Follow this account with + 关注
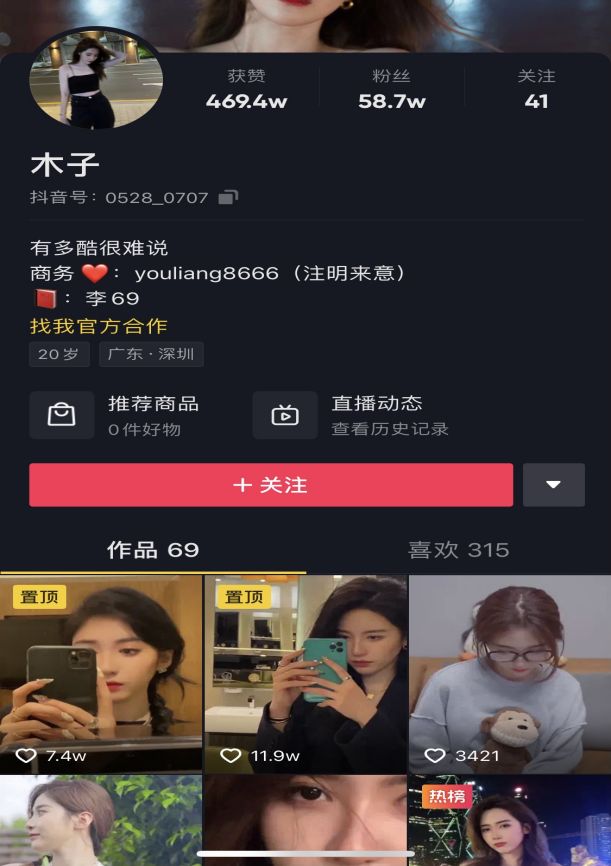611x866 pixels. tap(270, 485)
